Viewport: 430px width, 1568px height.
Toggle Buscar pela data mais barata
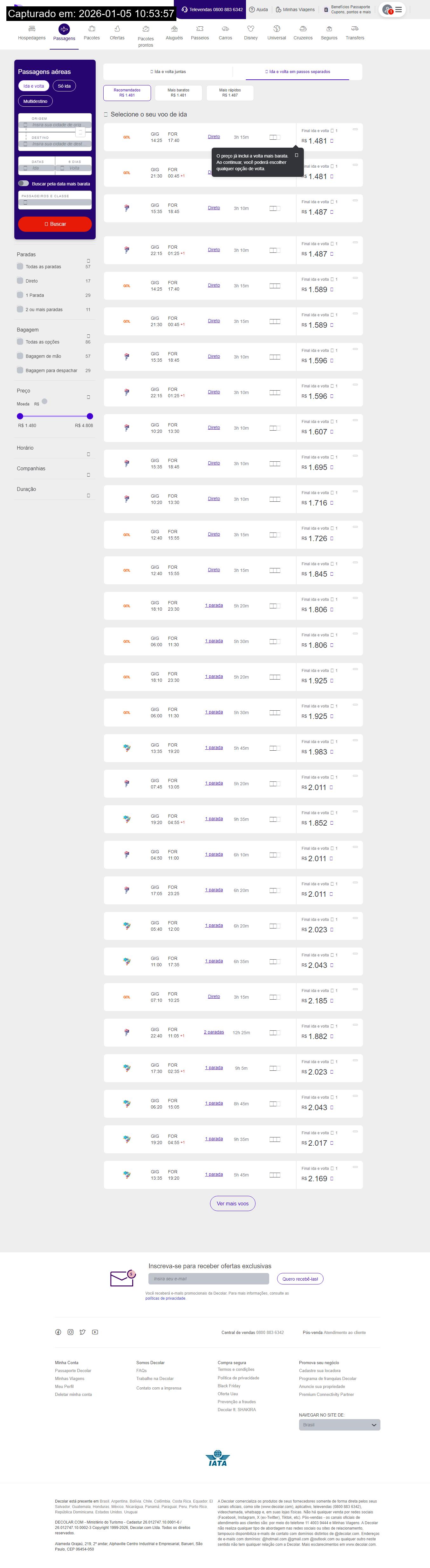tap(24, 183)
